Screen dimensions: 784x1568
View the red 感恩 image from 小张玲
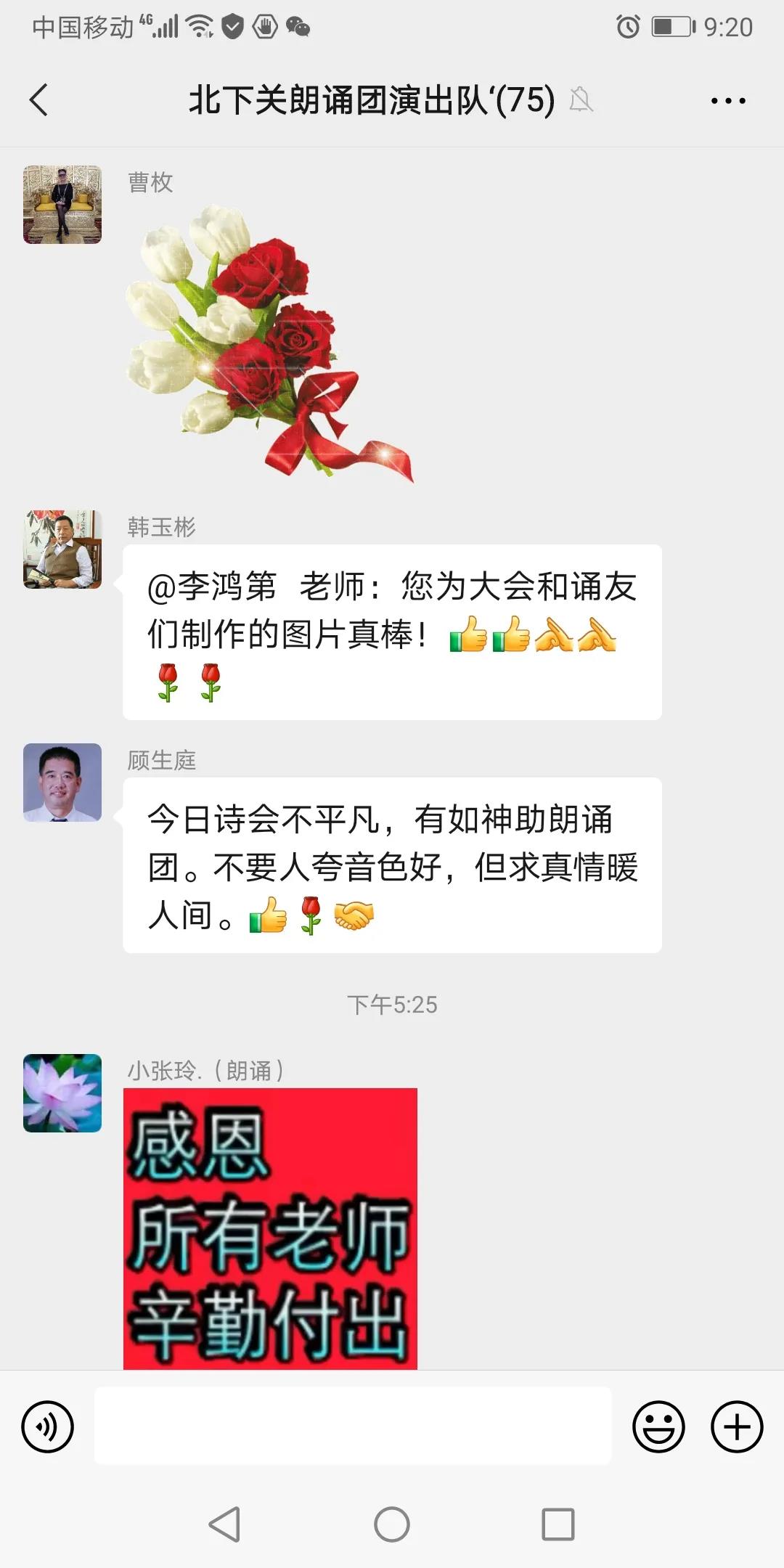270,1228
